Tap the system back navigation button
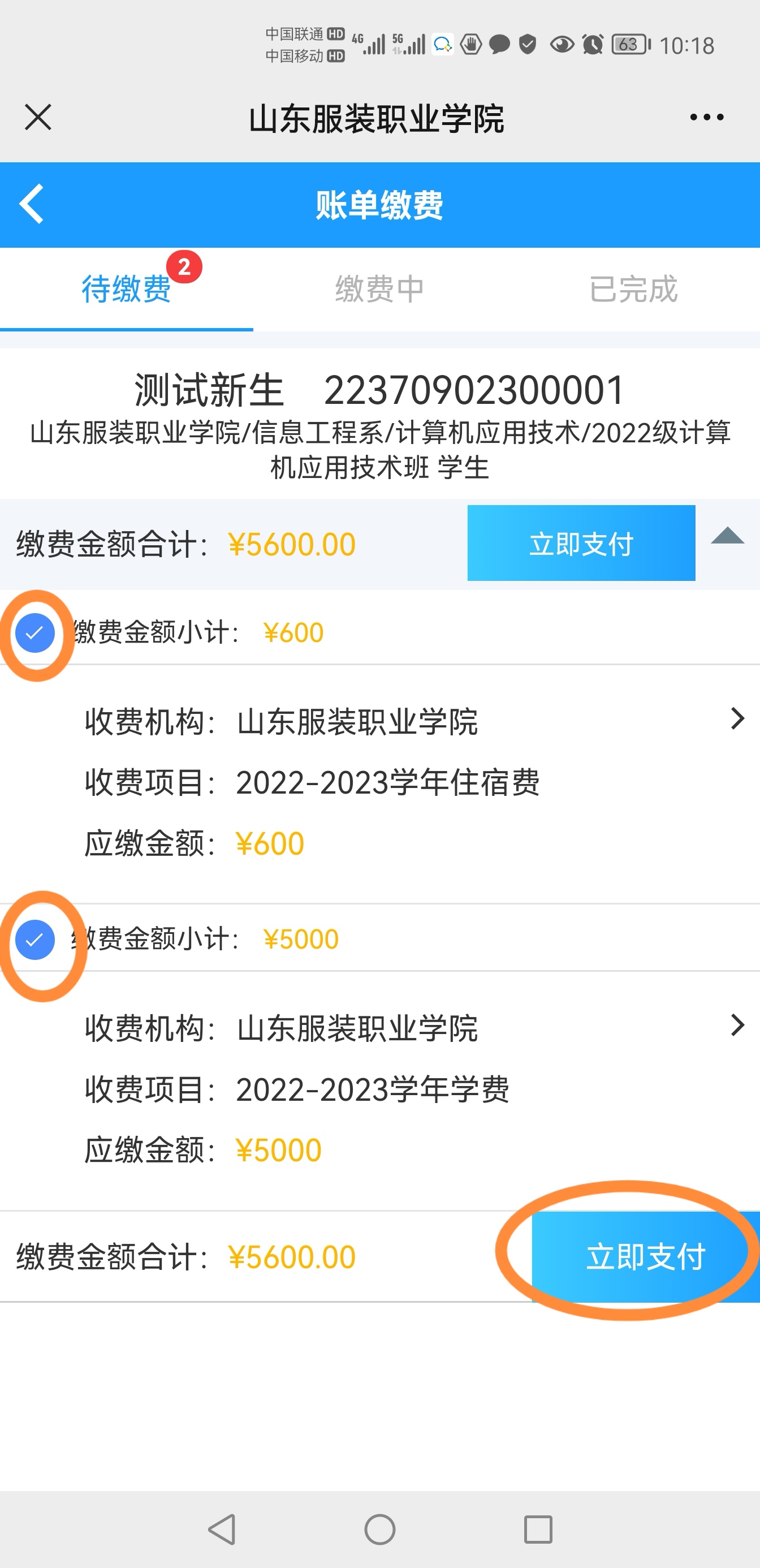 (222, 1528)
